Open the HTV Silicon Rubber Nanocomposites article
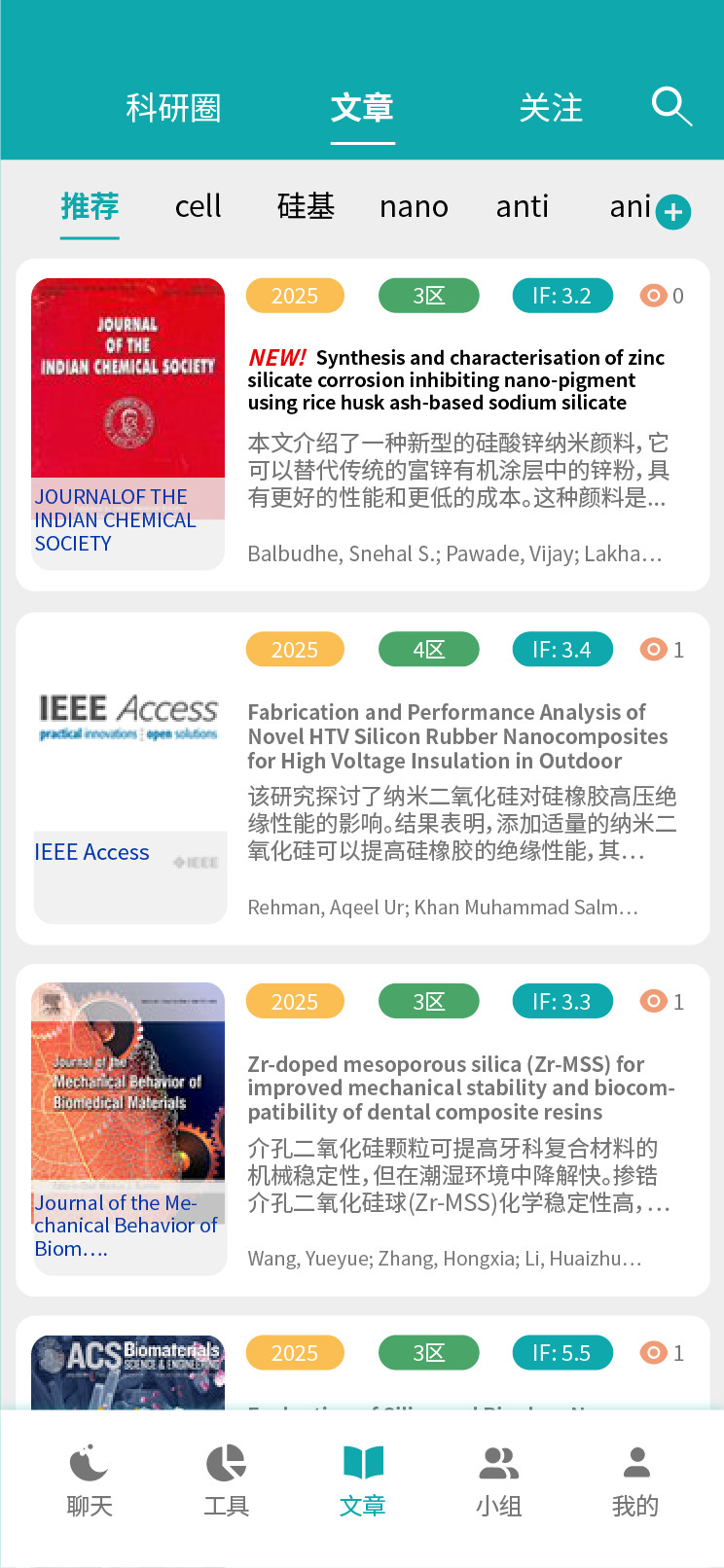Image resolution: width=724 pixels, height=1568 pixels. [457, 736]
